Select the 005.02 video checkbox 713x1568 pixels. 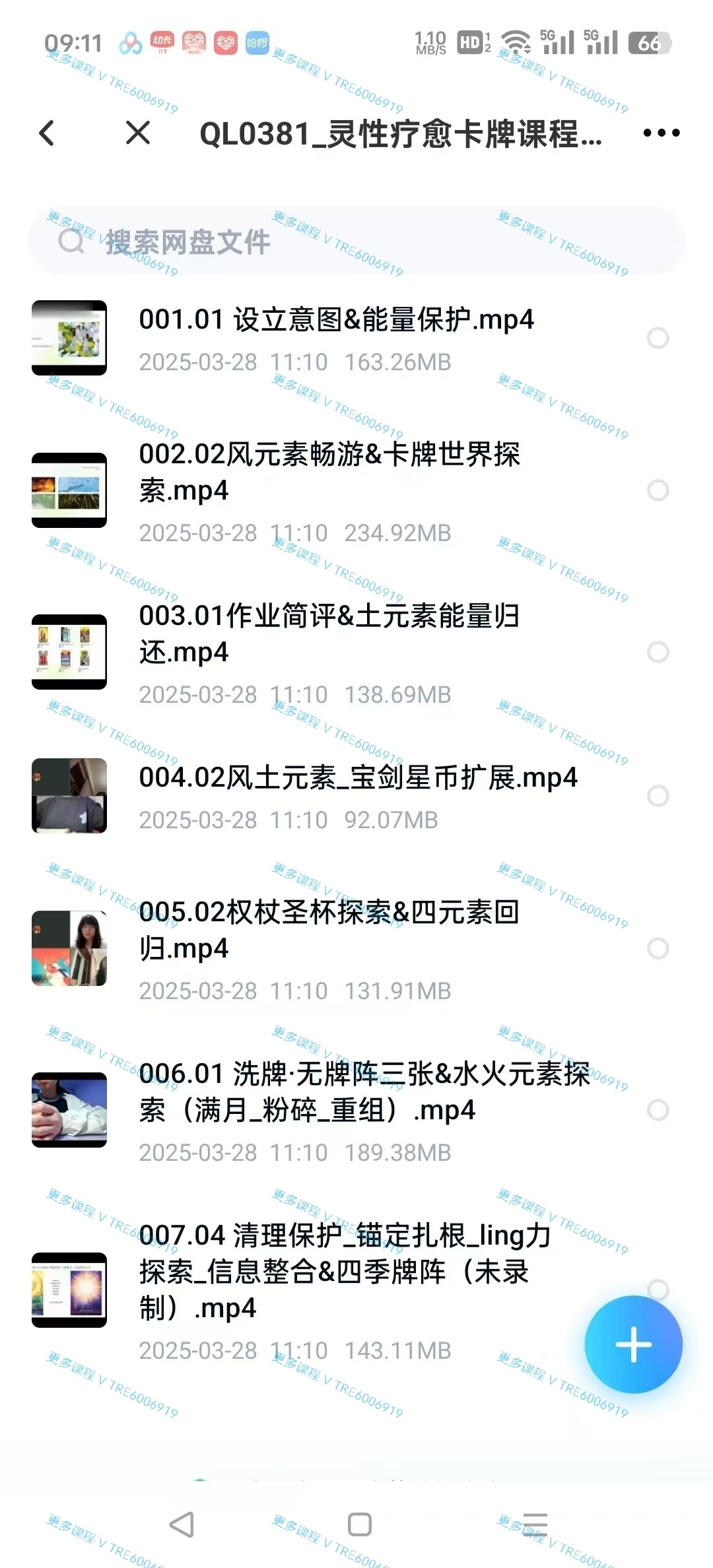click(658, 948)
